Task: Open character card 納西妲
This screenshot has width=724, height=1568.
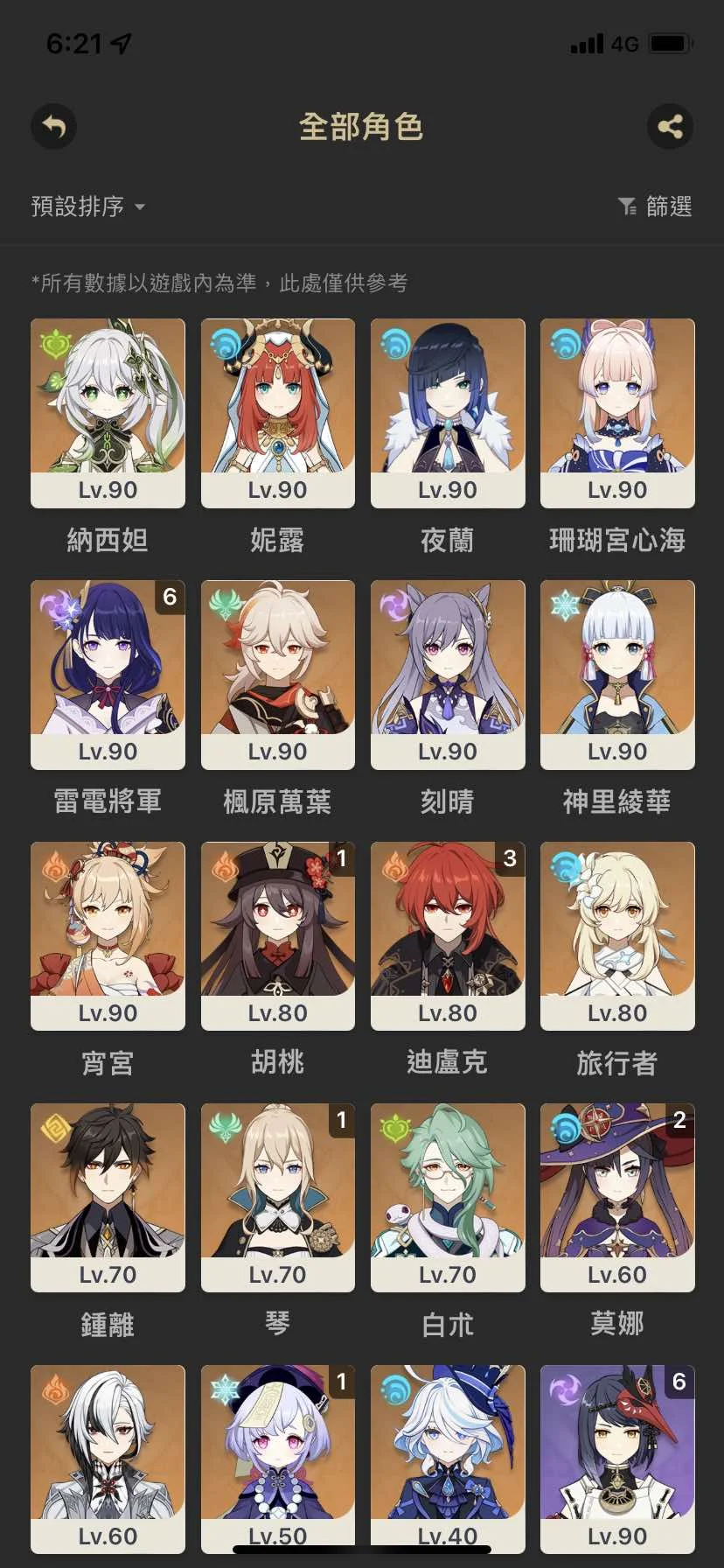Action: pos(108,413)
